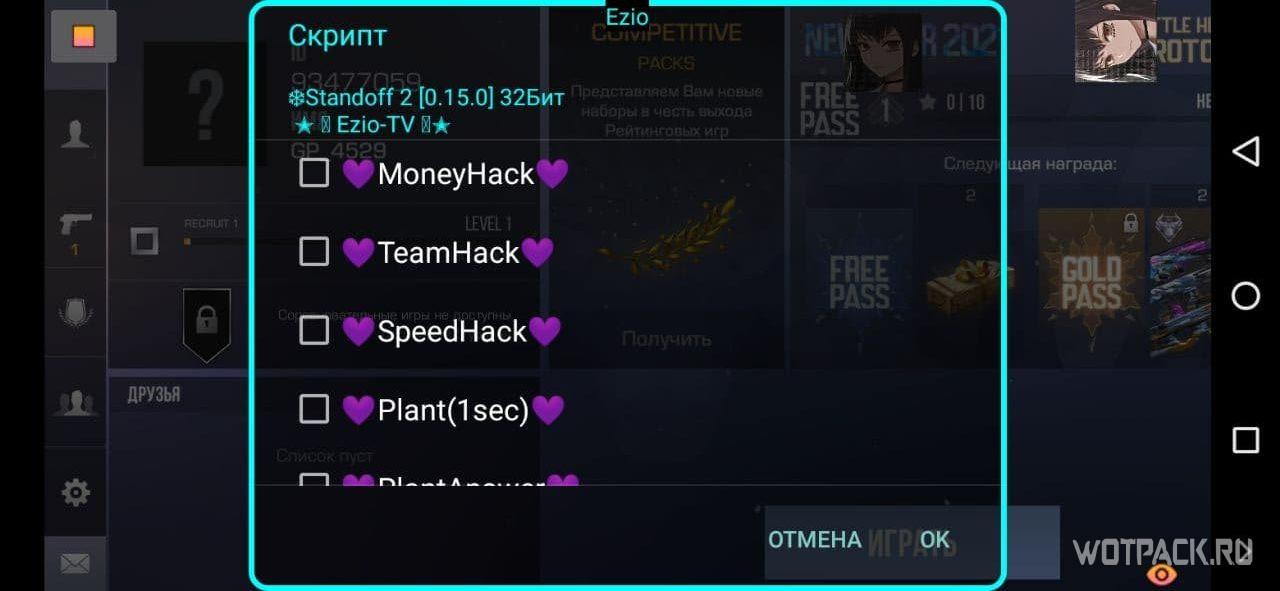1280x591 pixels.
Task: Tick the Plant(1sec) checkbox
Action: pyautogui.click(x=314, y=409)
